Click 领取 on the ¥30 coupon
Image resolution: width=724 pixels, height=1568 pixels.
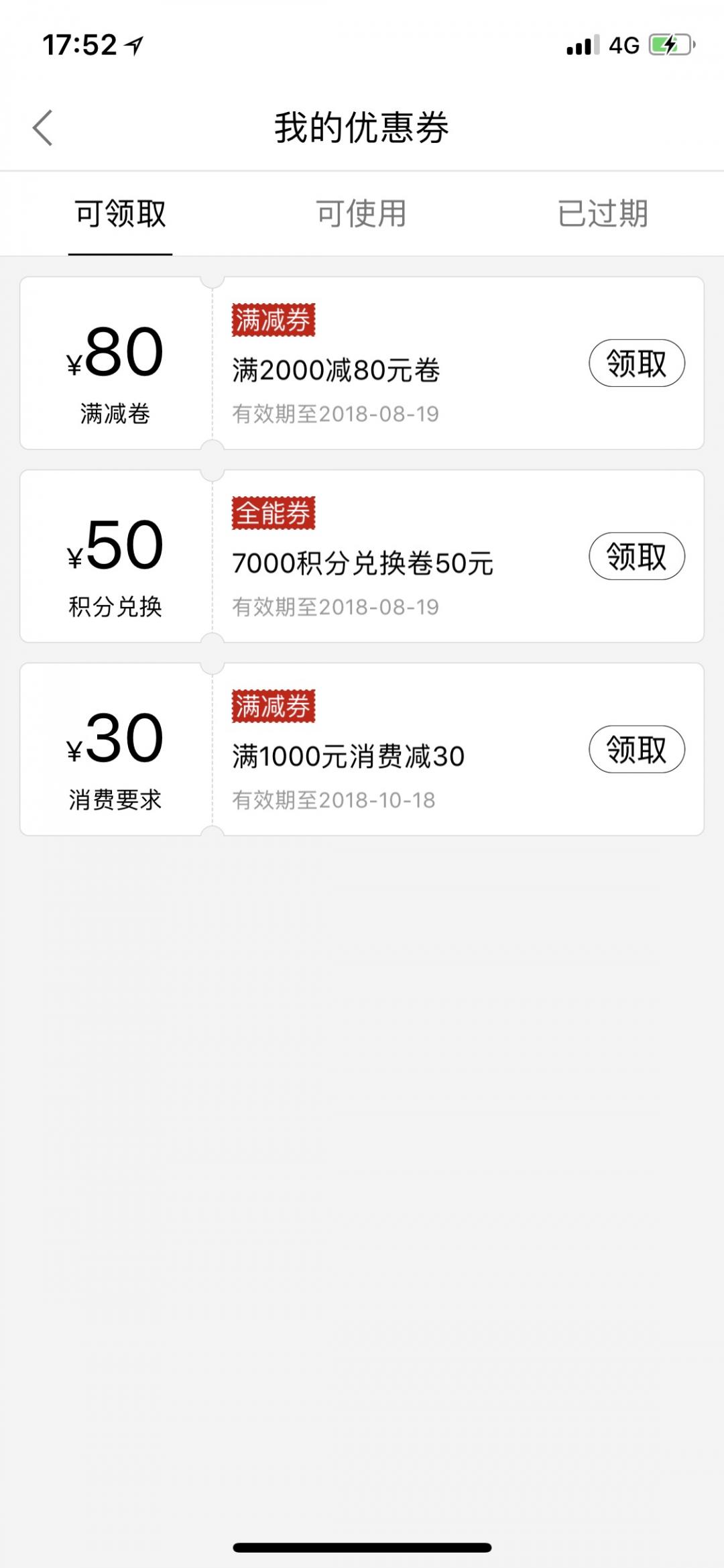(636, 750)
